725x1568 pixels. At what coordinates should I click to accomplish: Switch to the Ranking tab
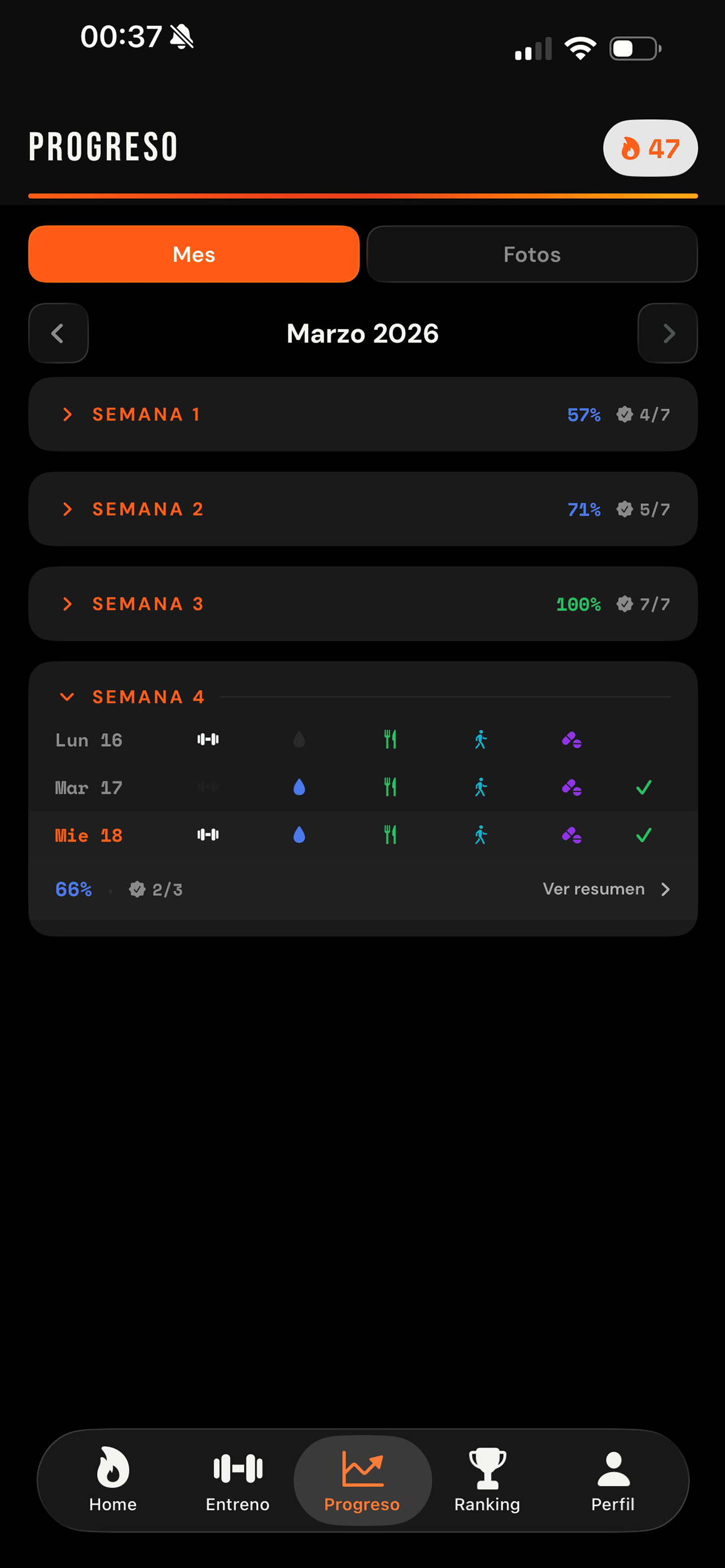point(487,1481)
